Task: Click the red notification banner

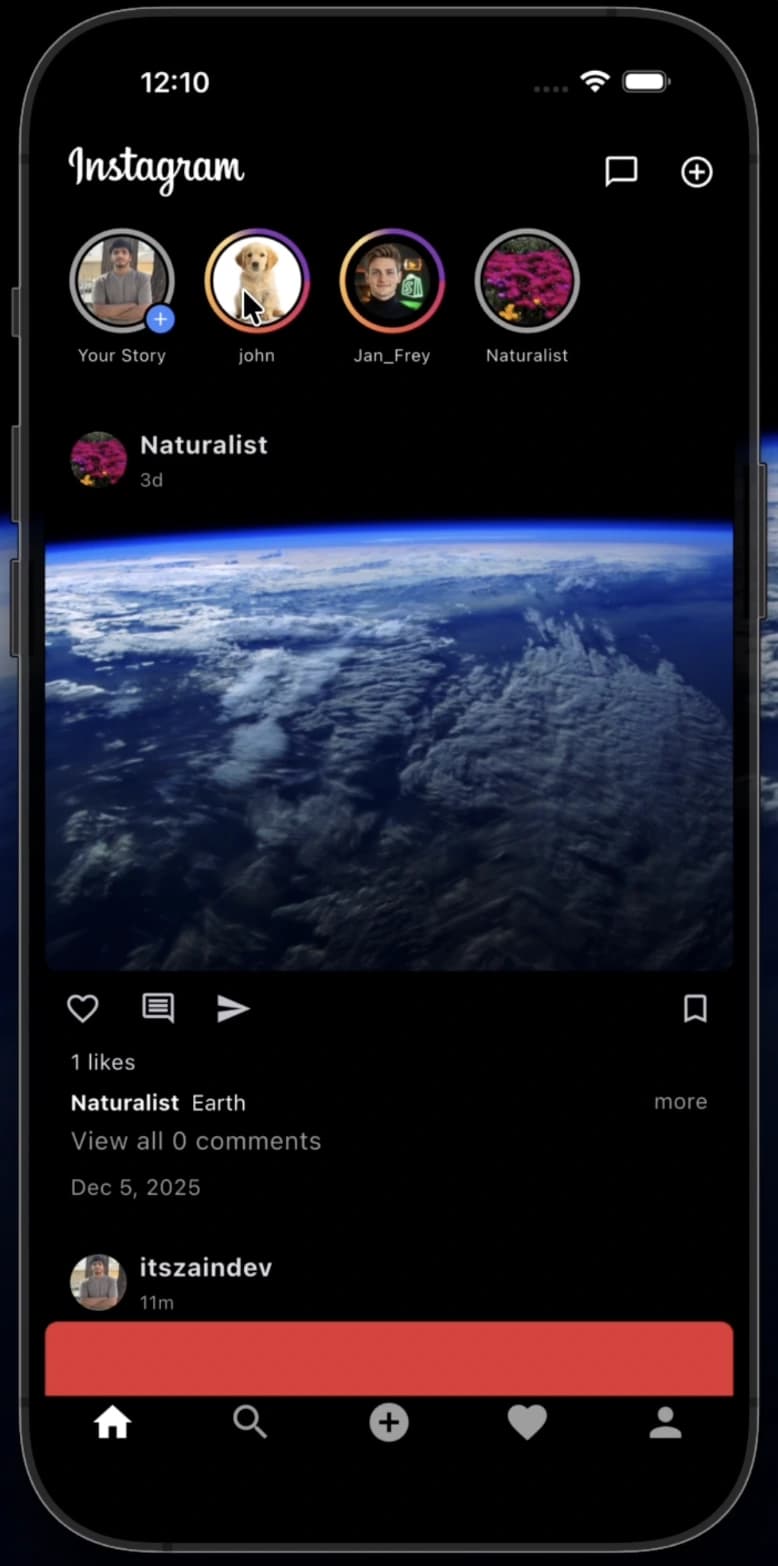Action: coord(389,1356)
